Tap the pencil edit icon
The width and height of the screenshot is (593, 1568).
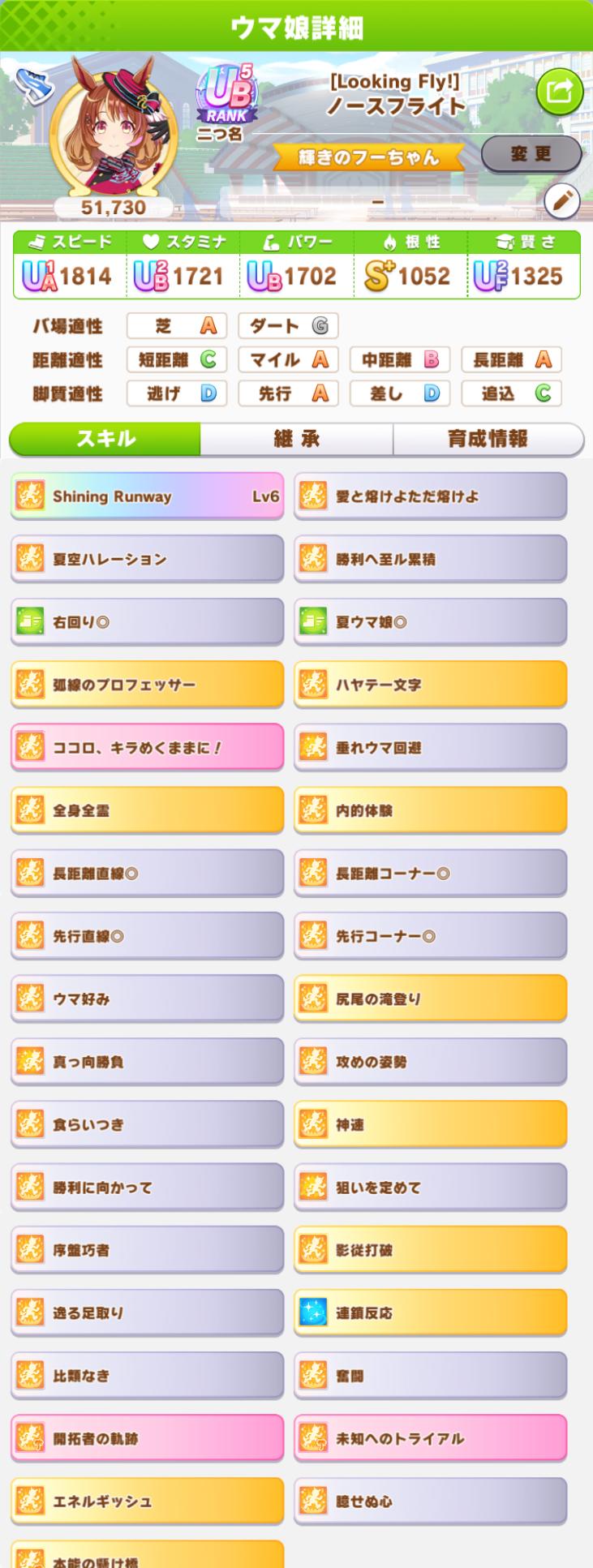pyautogui.click(x=561, y=202)
